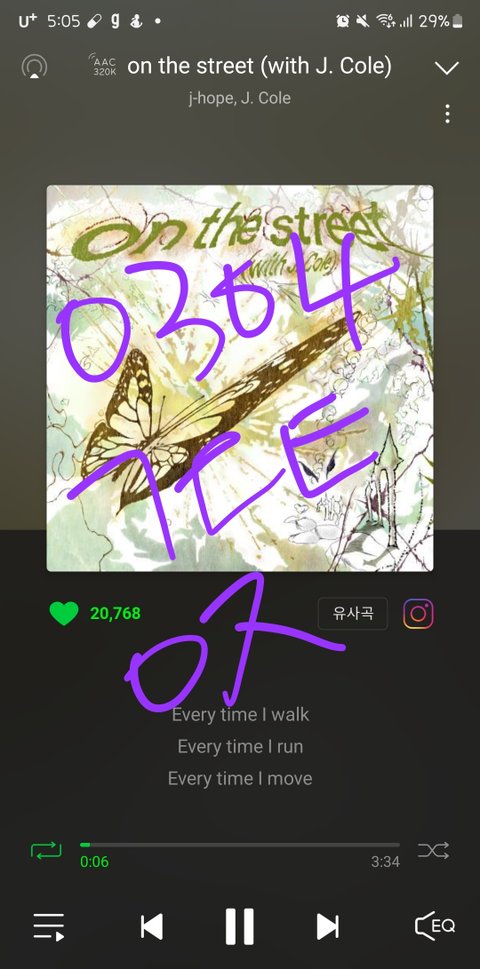Open the audio output casting icon
The height and width of the screenshot is (969, 480).
[x=34, y=67]
